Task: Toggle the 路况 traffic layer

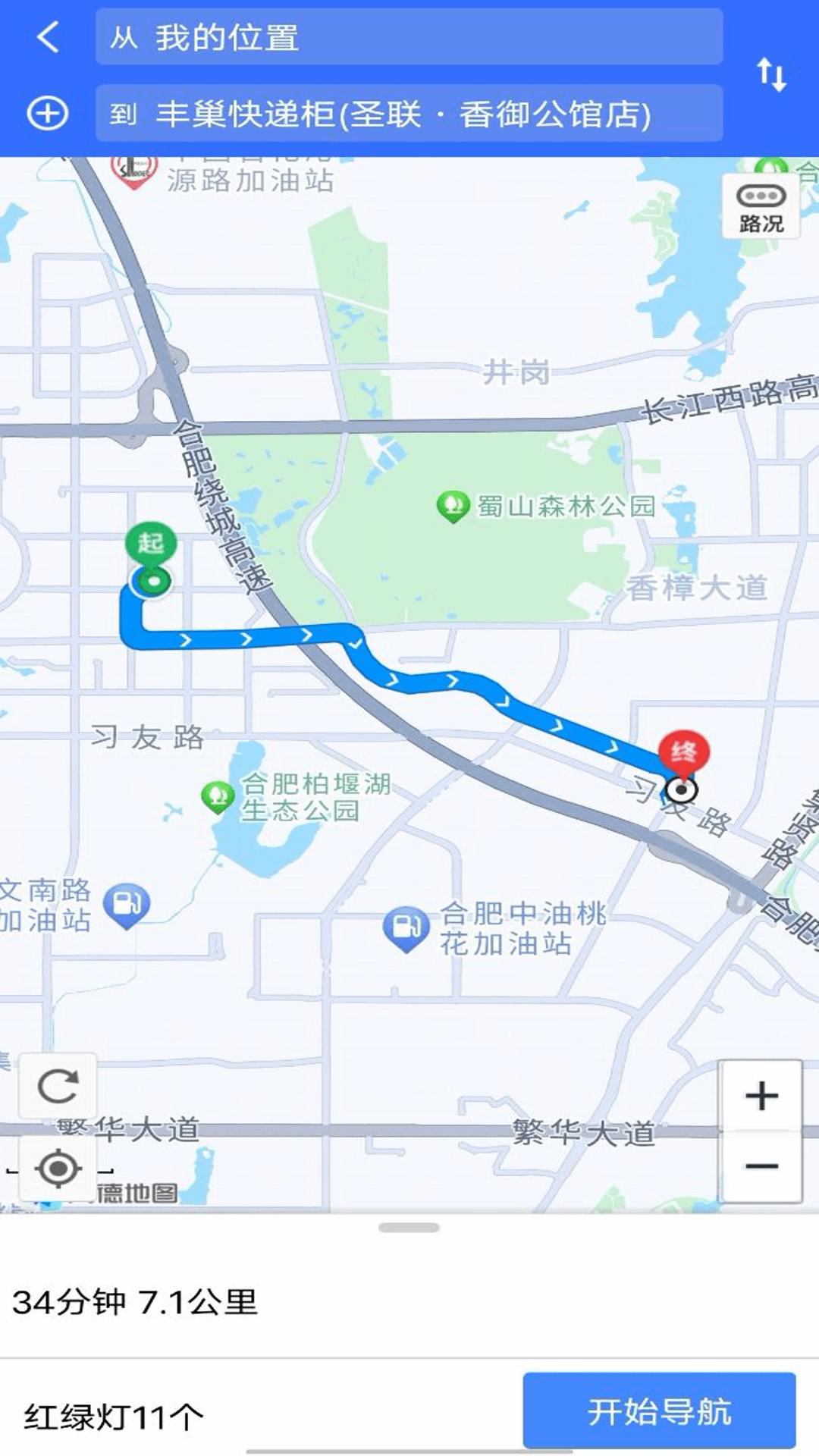Action: [x=761, y=208]
